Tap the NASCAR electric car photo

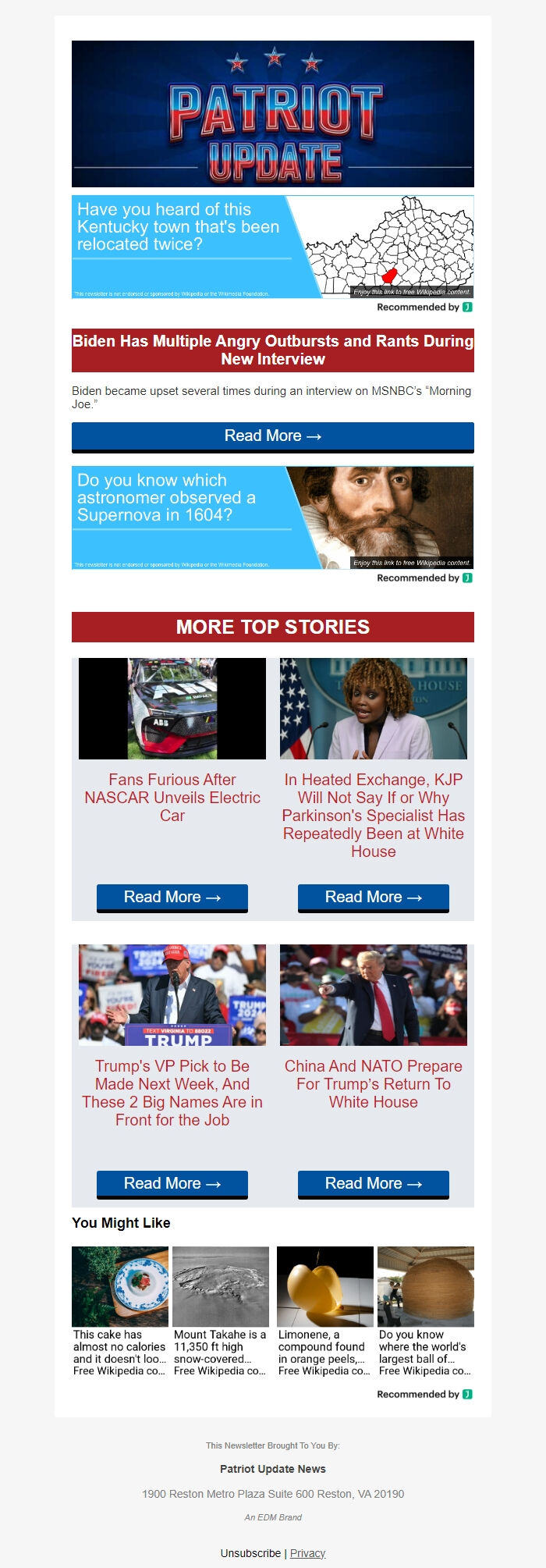pos(172,708)
